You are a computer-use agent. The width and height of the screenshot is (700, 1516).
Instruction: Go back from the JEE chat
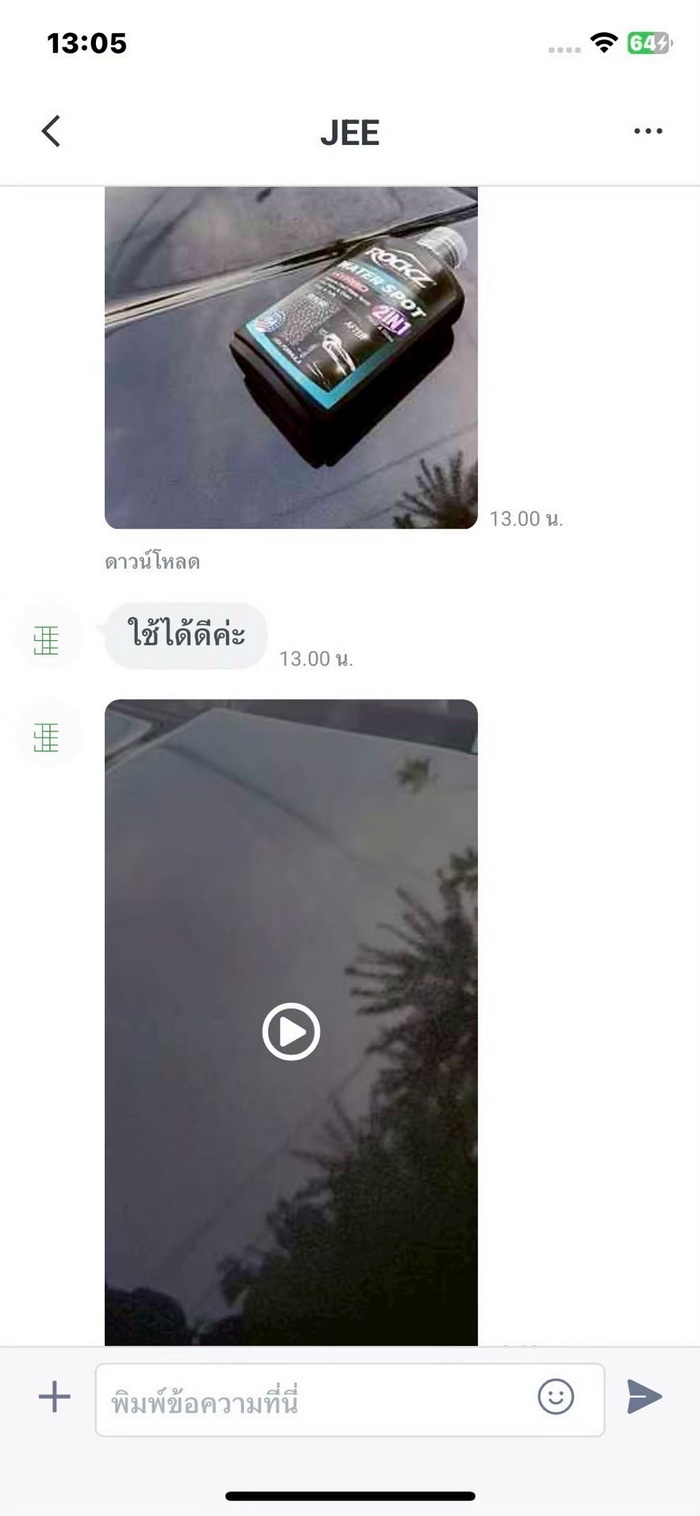51,131
